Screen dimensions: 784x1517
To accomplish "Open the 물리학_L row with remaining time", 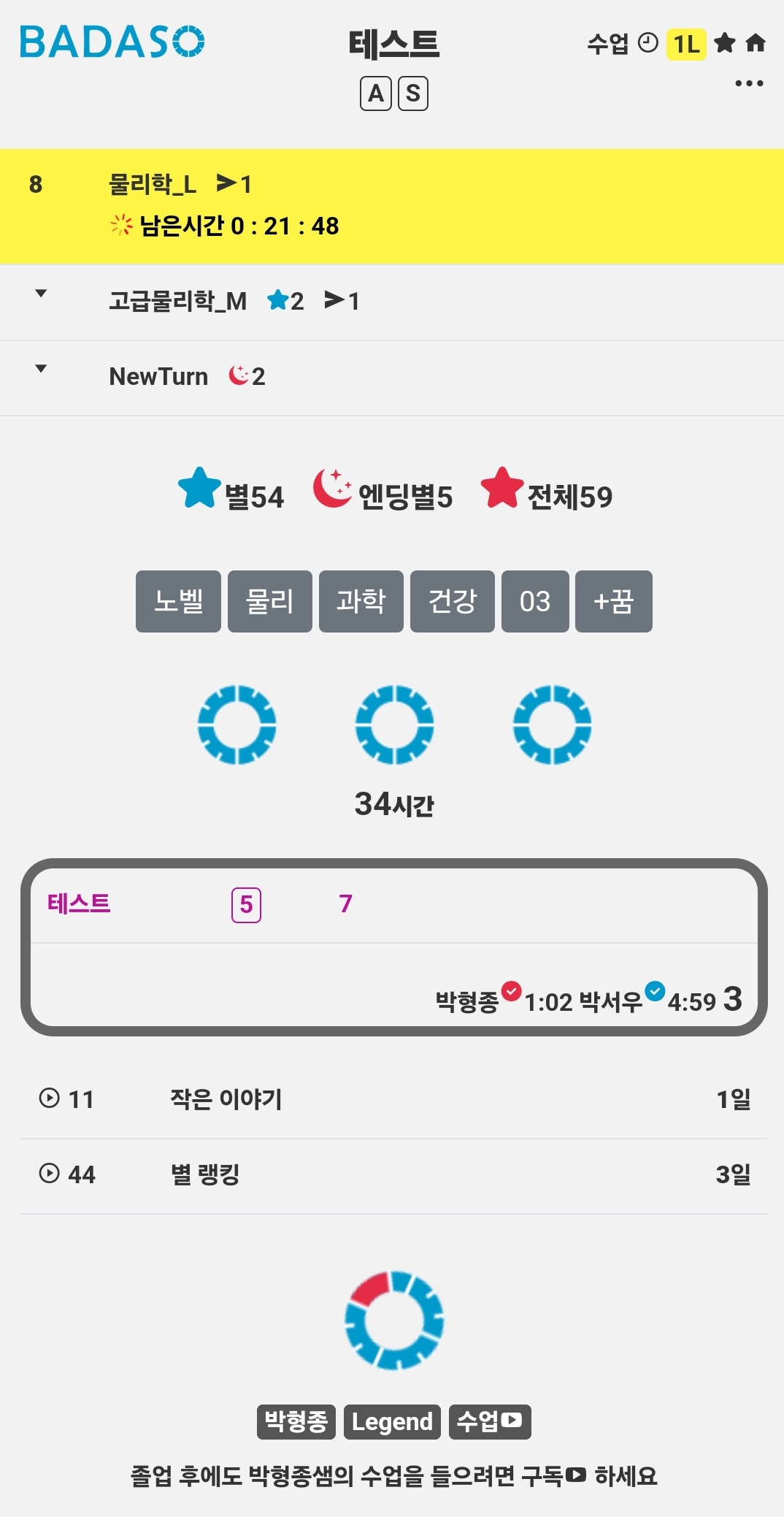I will 392,207.
